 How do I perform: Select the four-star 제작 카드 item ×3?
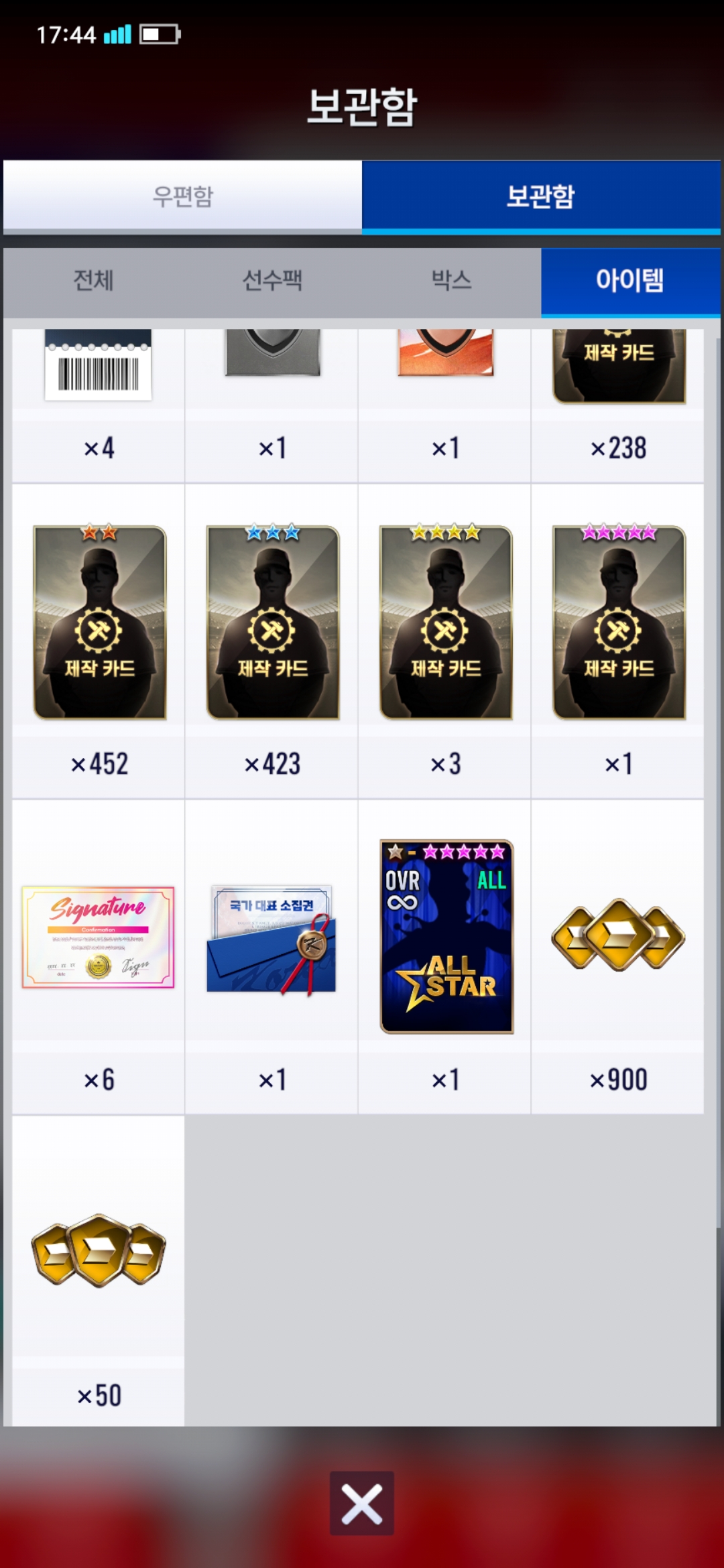click(x=445, y=623)
